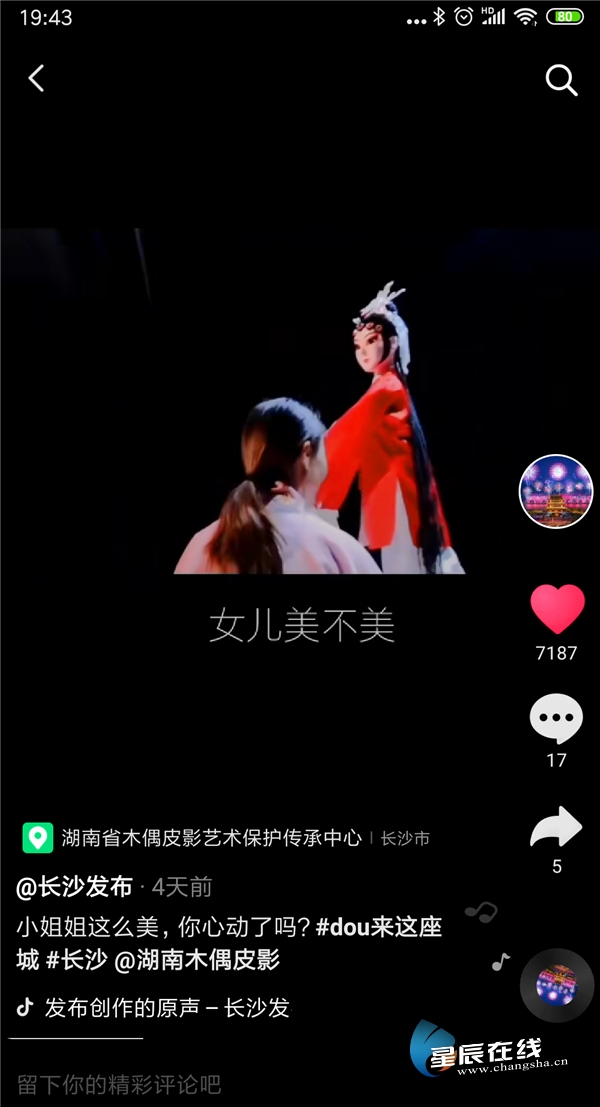Image resolution: width=600 pixels, height=1107 pixels.
Task: Go back using the arrow icon
Action: (x=37, y=79)
